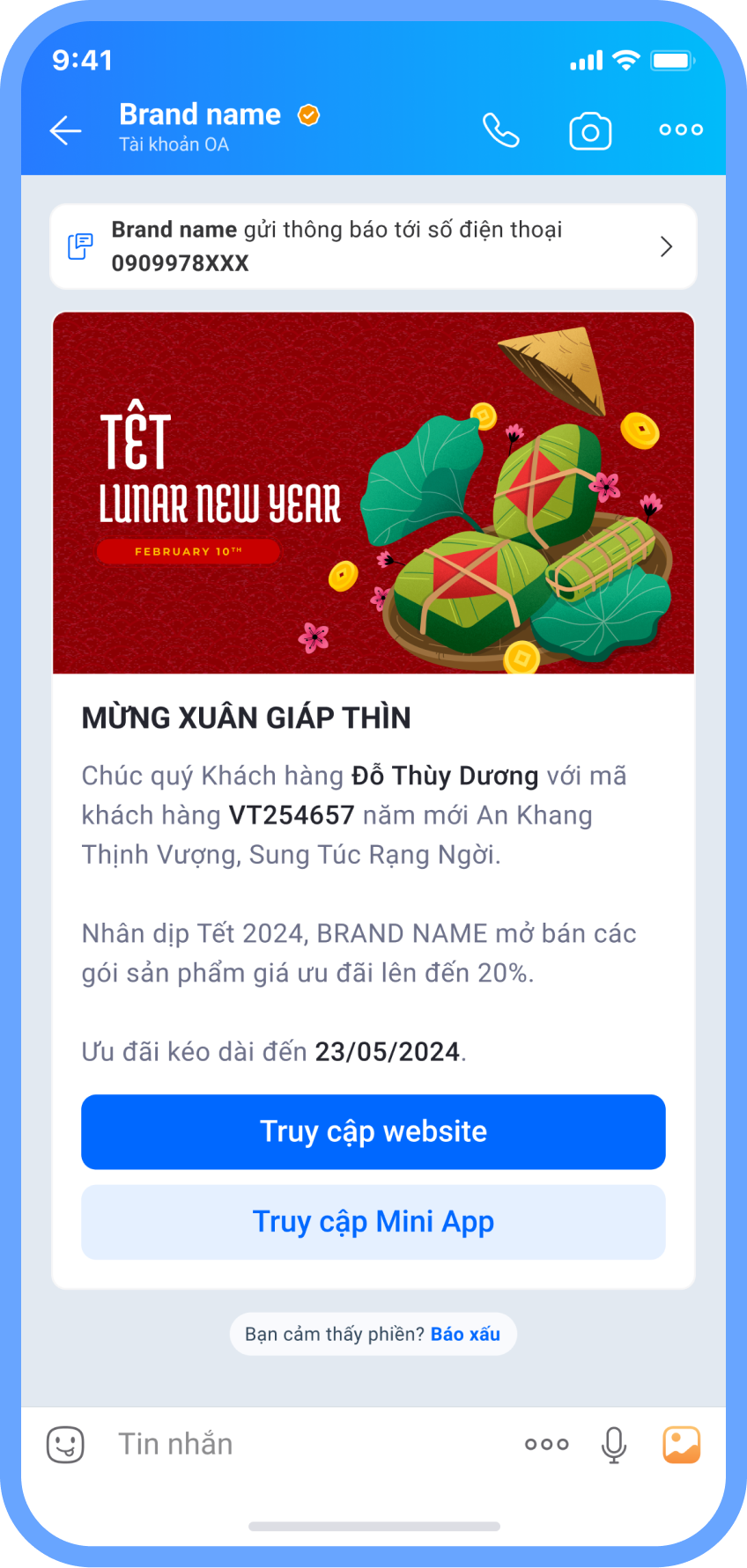The height and width of the screenshot is (1568, 747).
Task: Show more options beside the message field
Action: (x=546, y=1445)
